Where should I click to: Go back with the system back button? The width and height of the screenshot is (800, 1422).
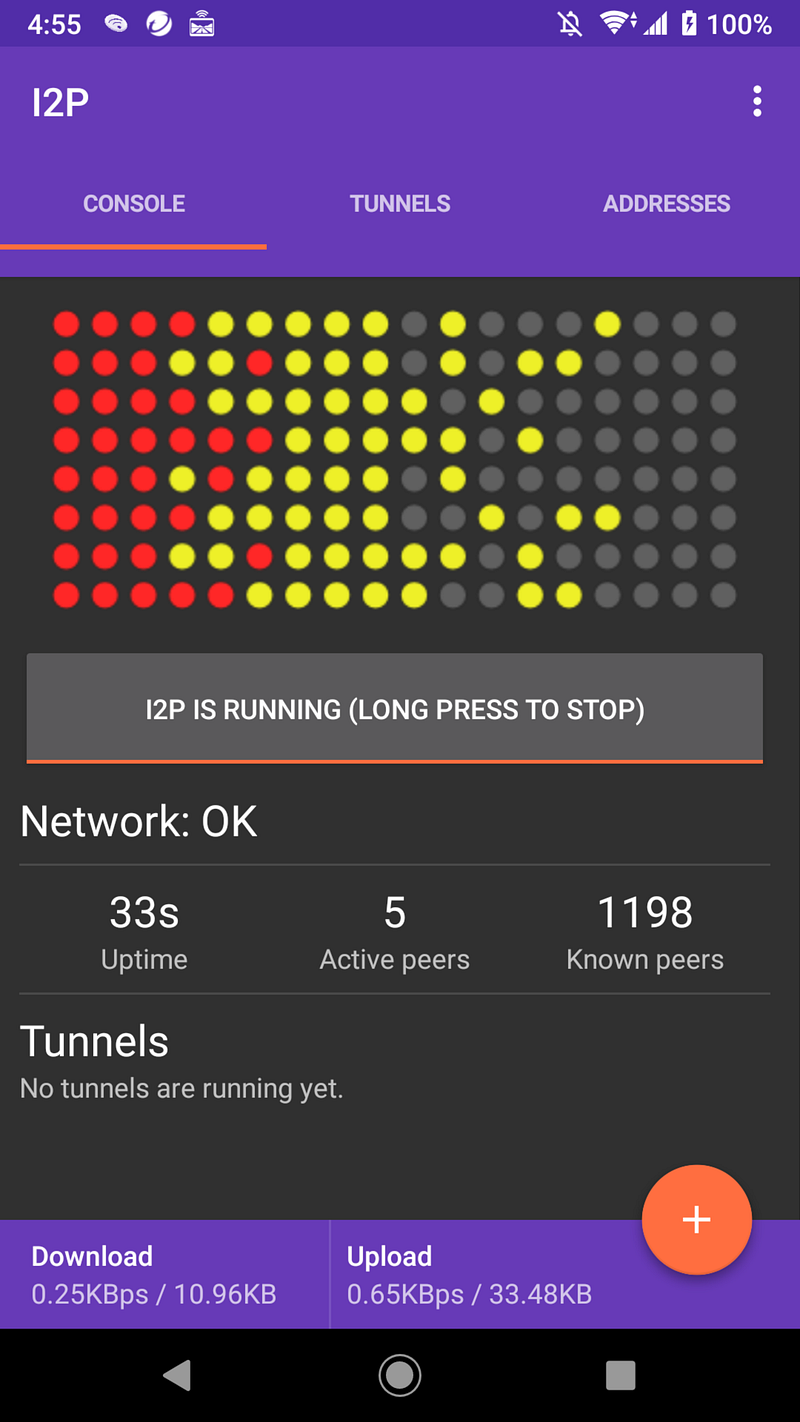point(178,1376)
